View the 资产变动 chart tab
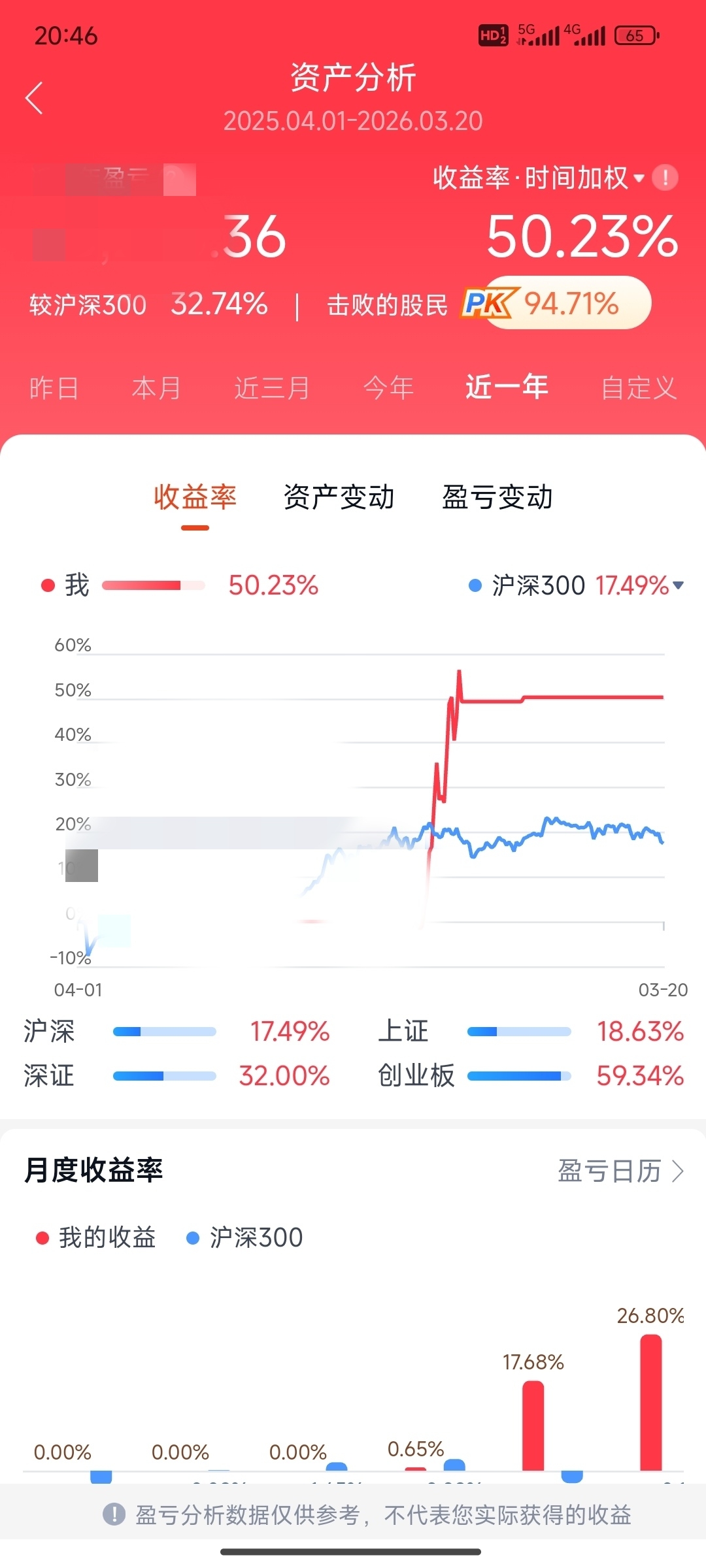The width and height of the screenshot is (706, 1568). [339, 498]
